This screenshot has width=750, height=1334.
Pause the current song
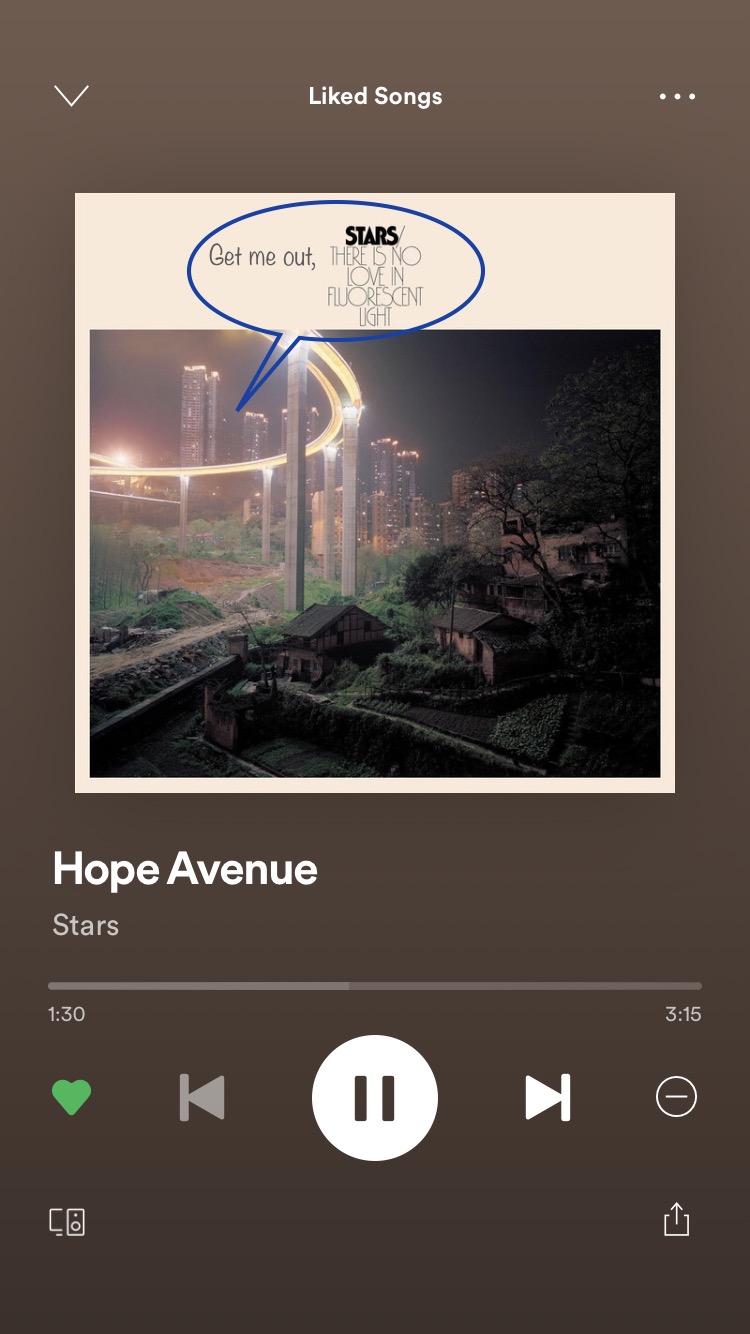[375, 1098]
